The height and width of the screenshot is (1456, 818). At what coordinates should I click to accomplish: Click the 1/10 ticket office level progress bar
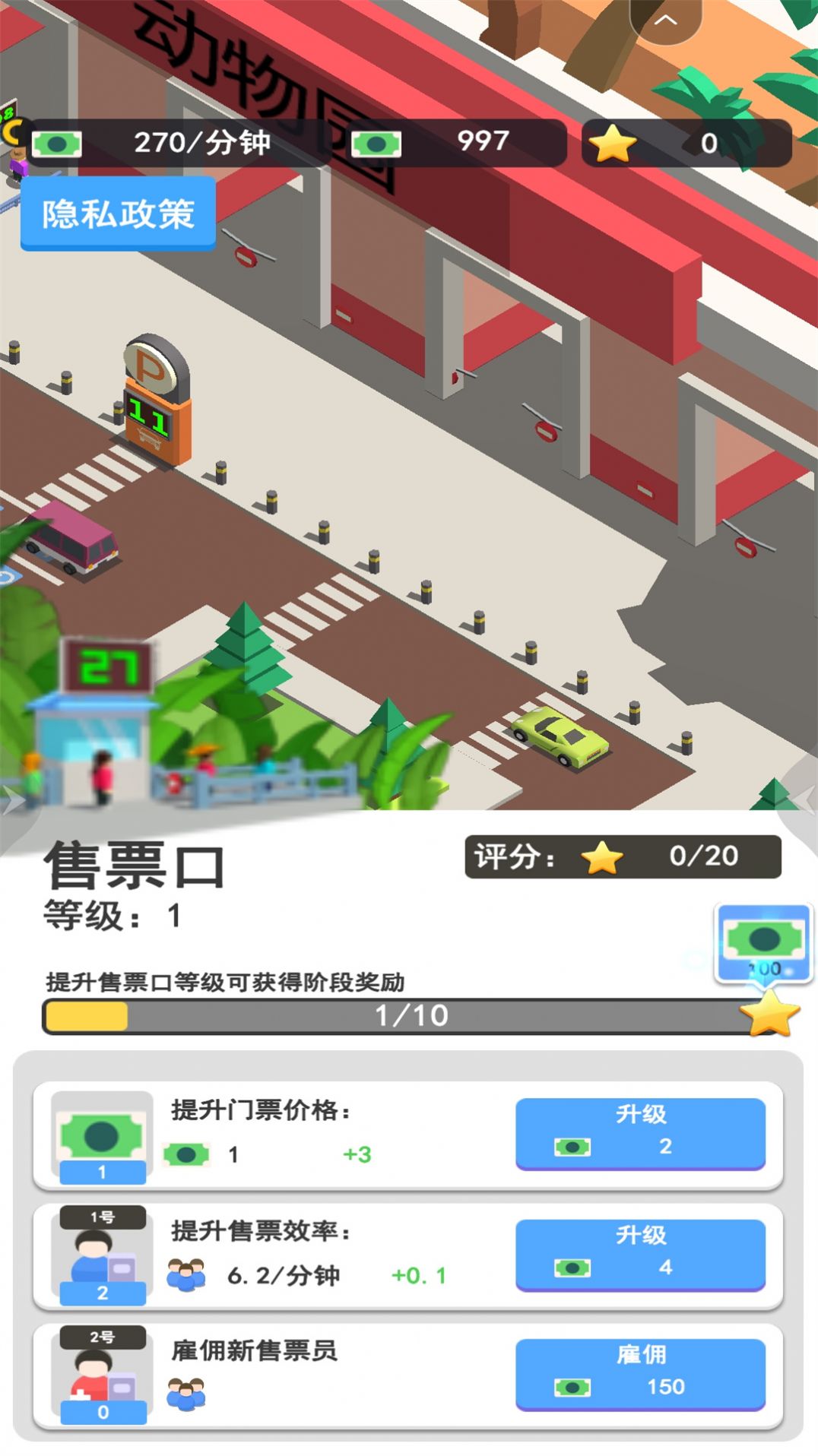coord(409,1015)
